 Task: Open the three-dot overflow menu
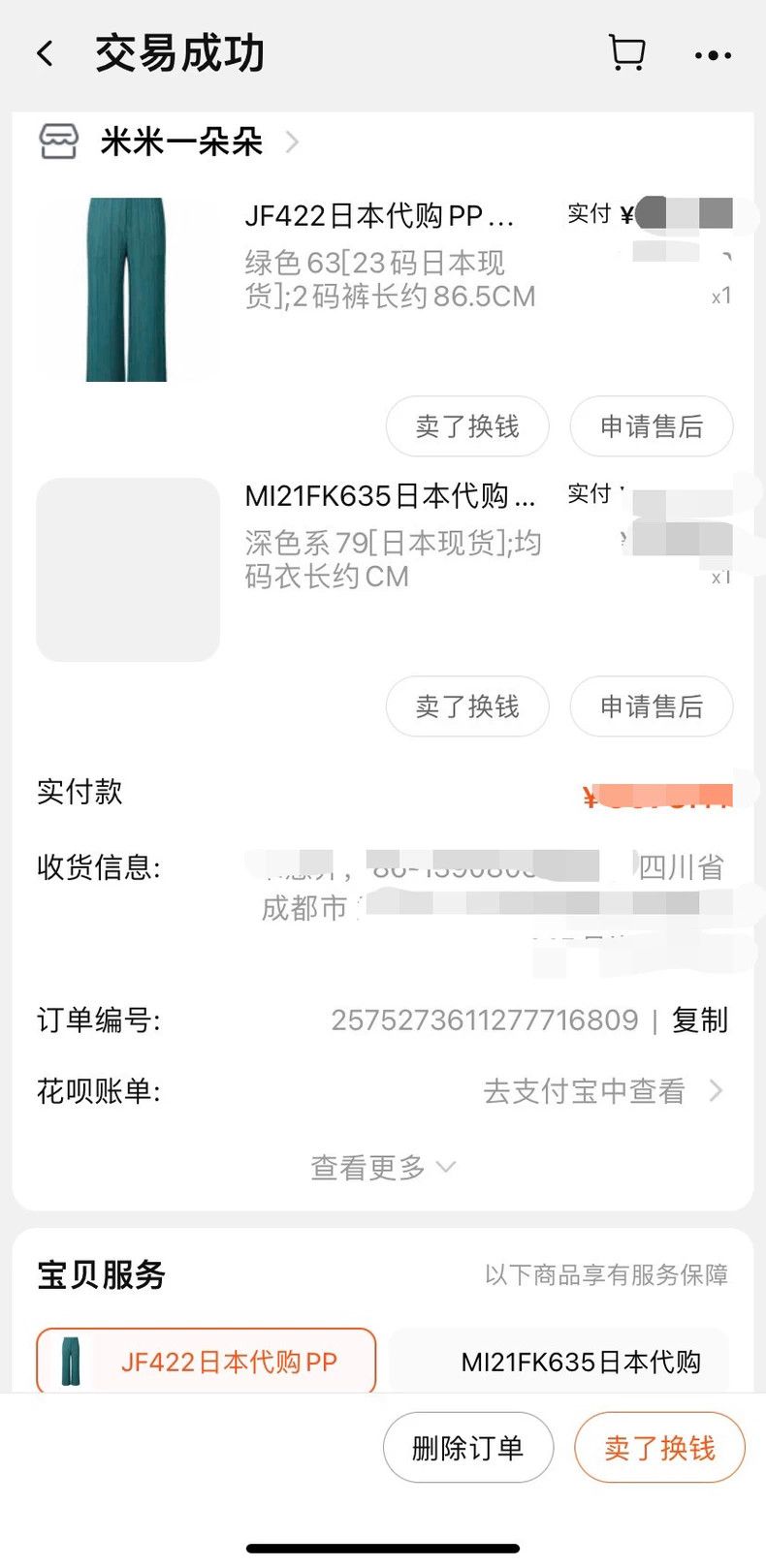point(713,55)
